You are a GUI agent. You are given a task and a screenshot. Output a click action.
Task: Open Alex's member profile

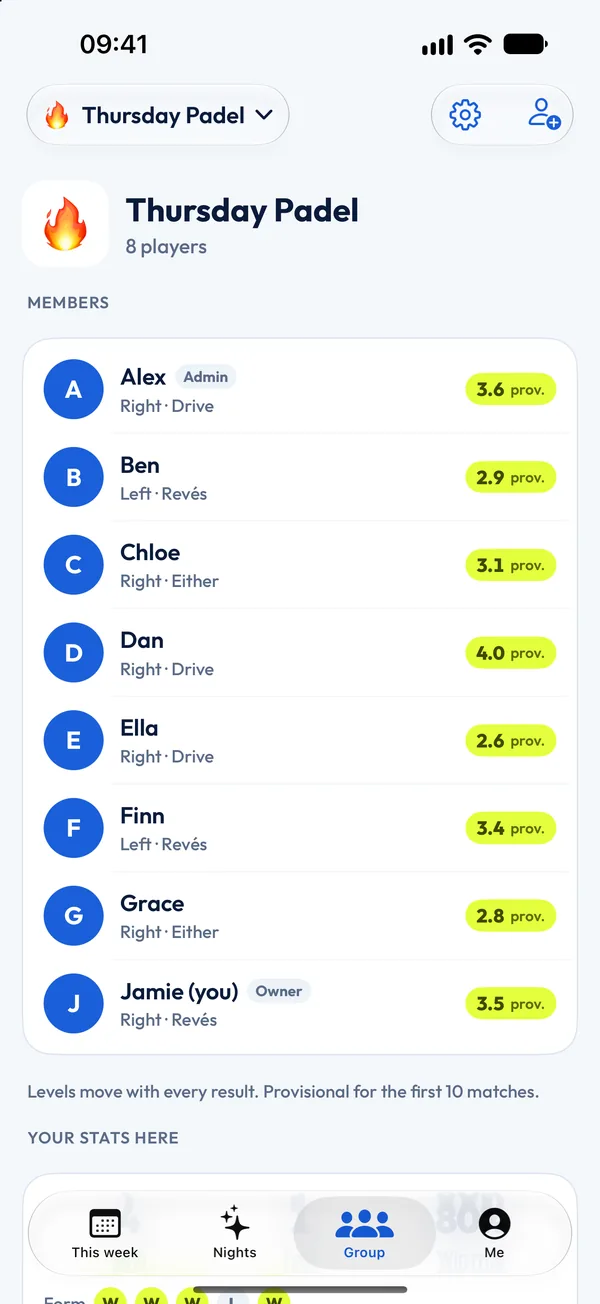click(x=300, y=390)
